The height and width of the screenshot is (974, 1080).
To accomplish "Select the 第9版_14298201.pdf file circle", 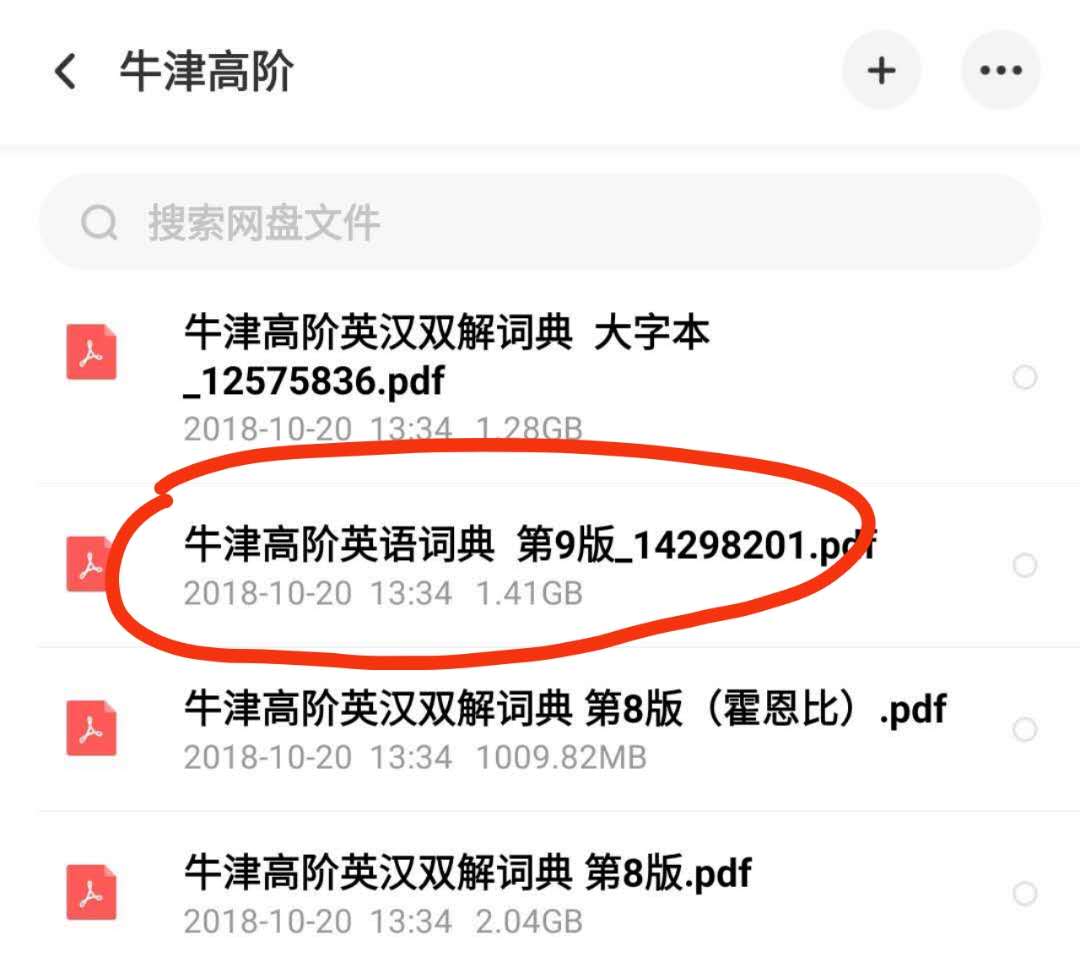I will click(1024, 566).
